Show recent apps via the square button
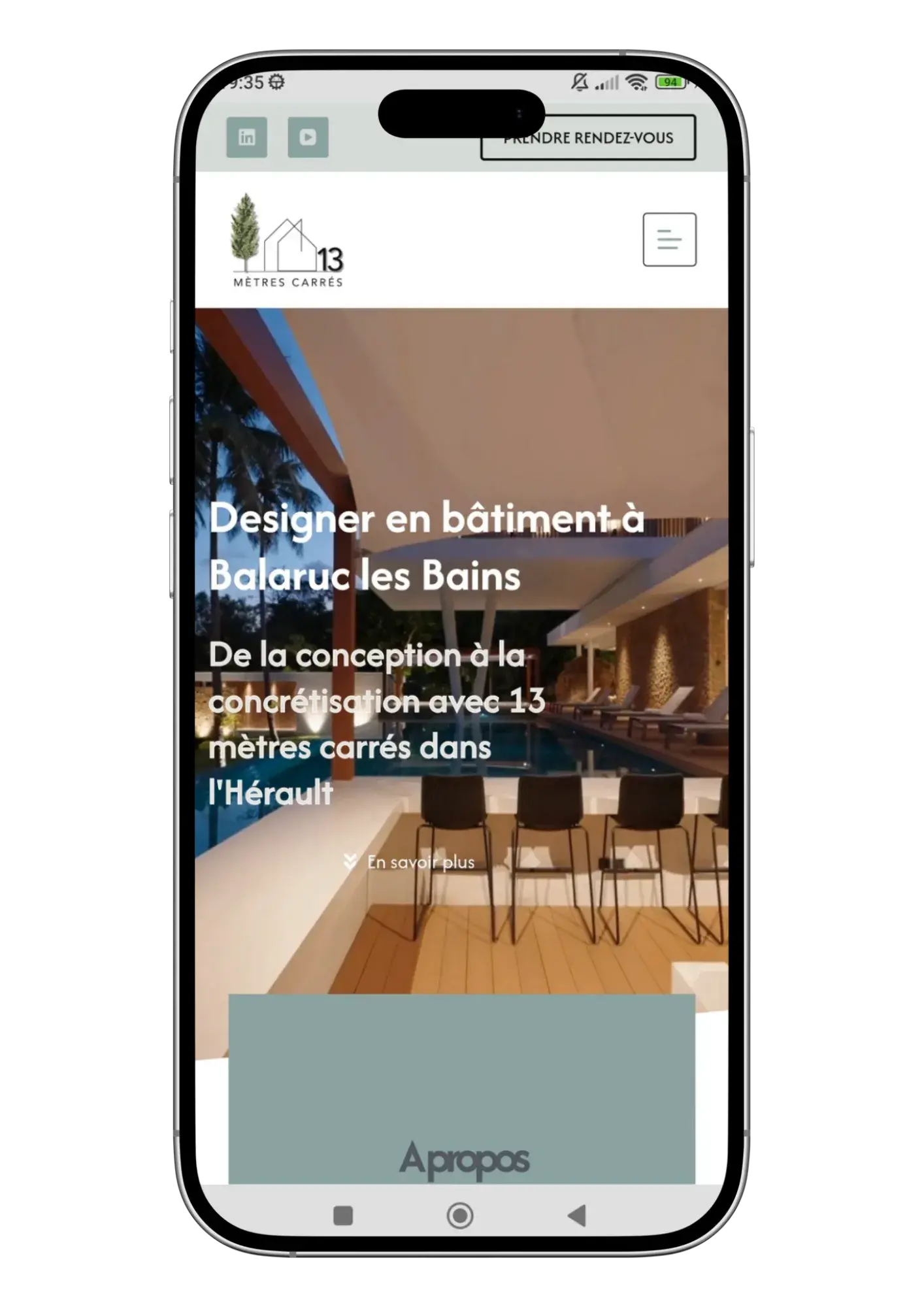The image size is (924, 1307). point(343,1216)
